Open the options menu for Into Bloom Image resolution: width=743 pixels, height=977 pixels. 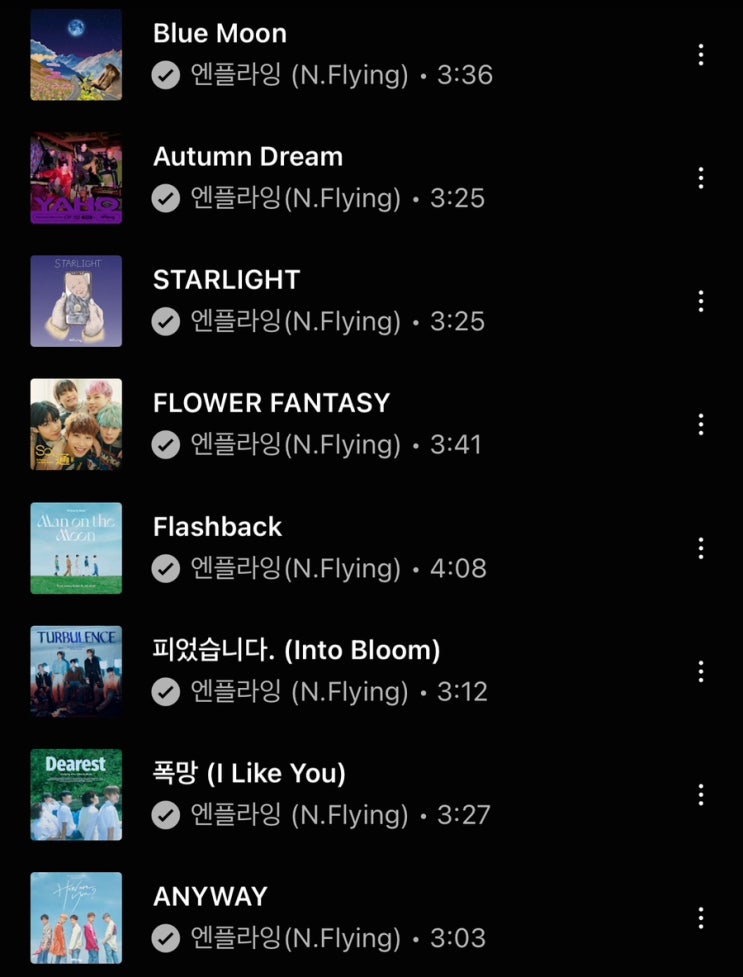pyautogui.click(x=701, y=671)
